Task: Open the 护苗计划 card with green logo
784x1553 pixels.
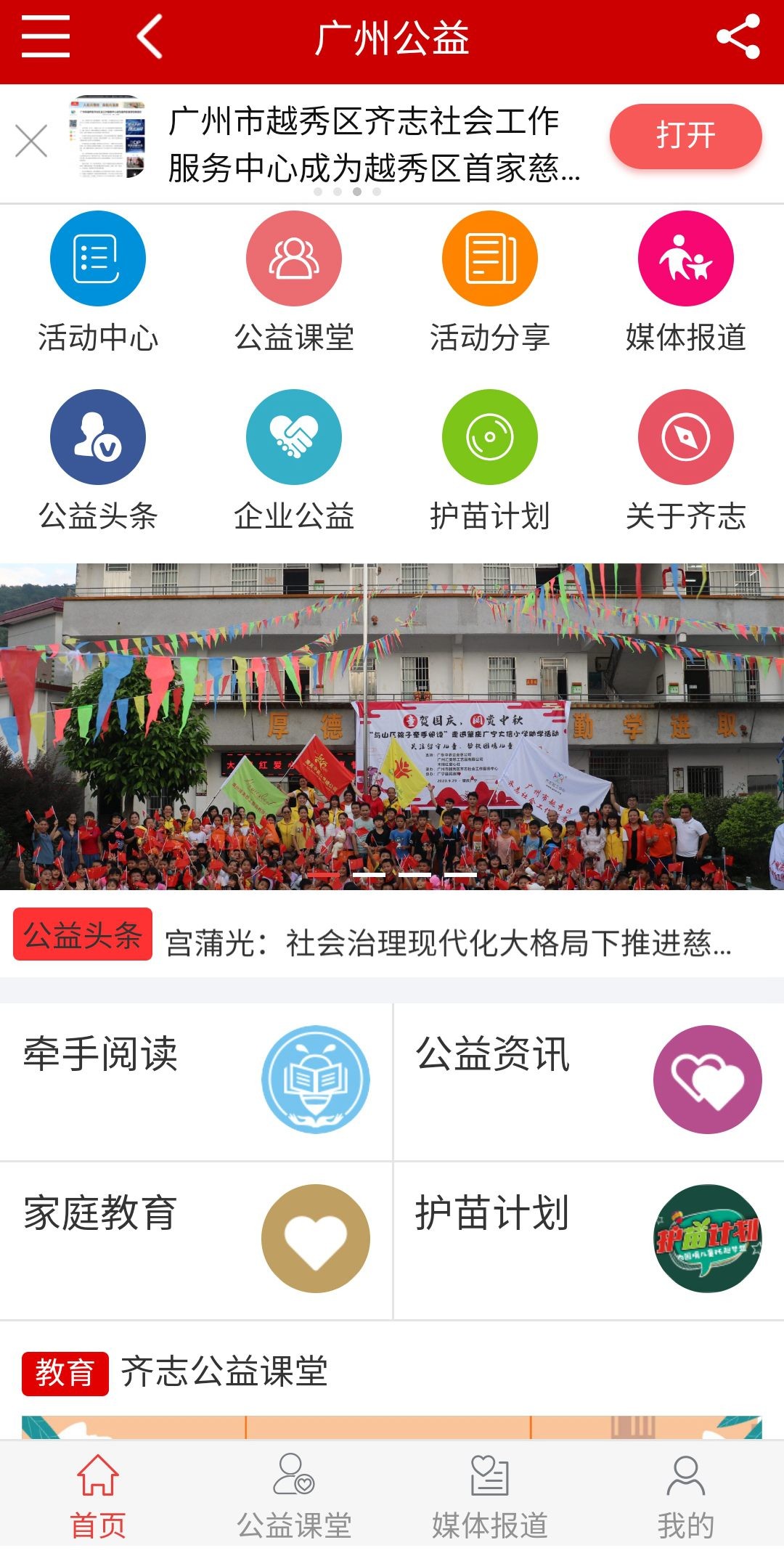Action: (589, 1241)
